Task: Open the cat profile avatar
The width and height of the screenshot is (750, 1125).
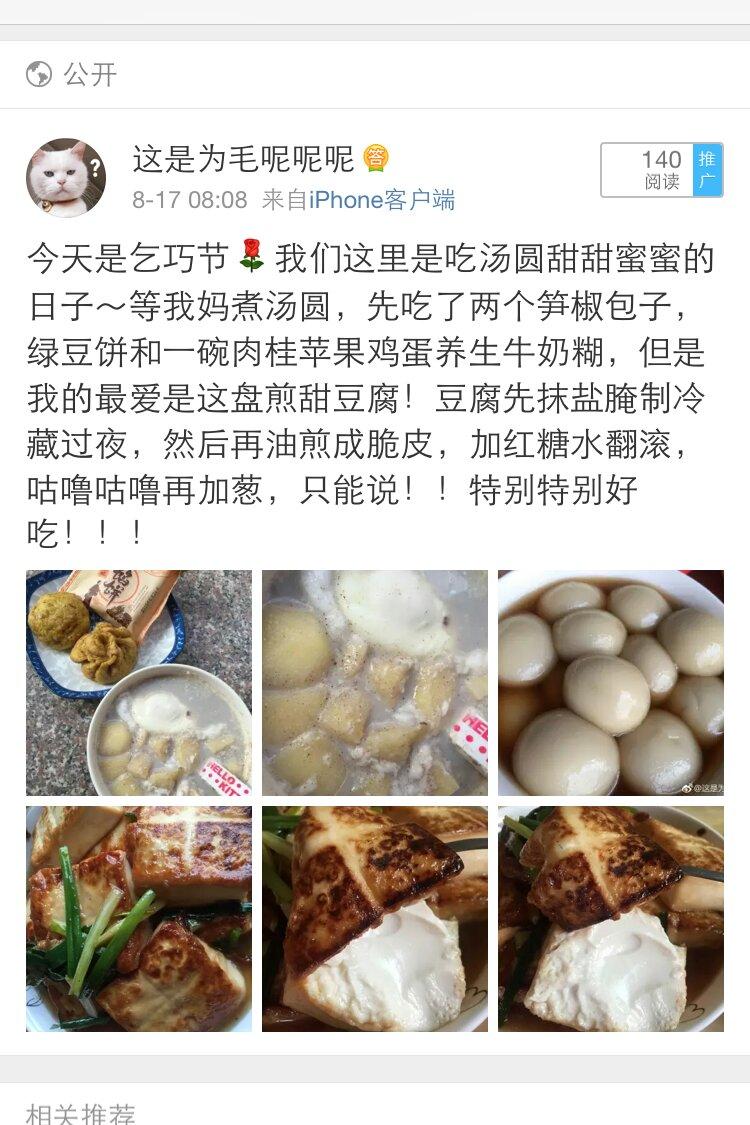Action: (66, 178)
